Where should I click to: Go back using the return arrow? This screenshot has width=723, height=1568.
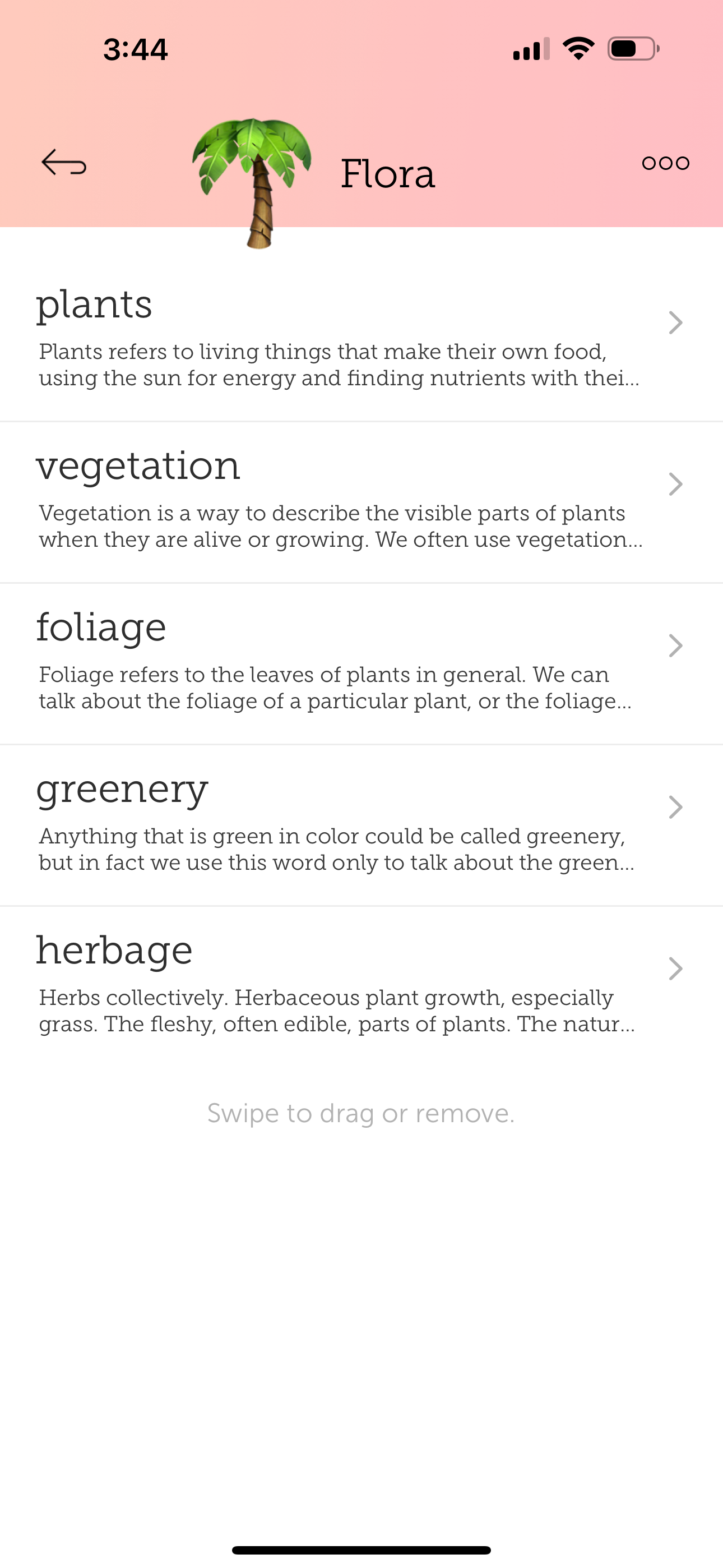(64, 163)
